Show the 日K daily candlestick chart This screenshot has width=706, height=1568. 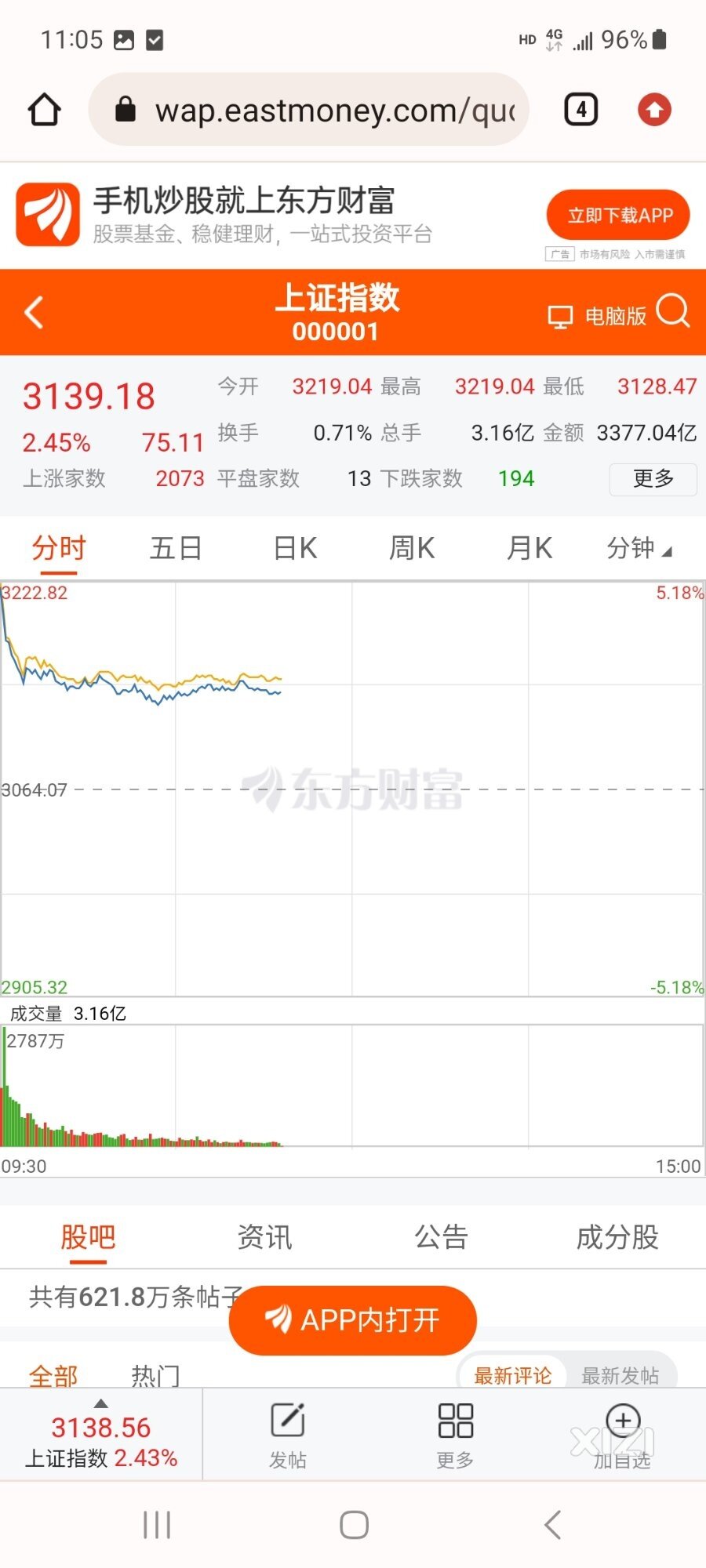click(x=295, y=548)
